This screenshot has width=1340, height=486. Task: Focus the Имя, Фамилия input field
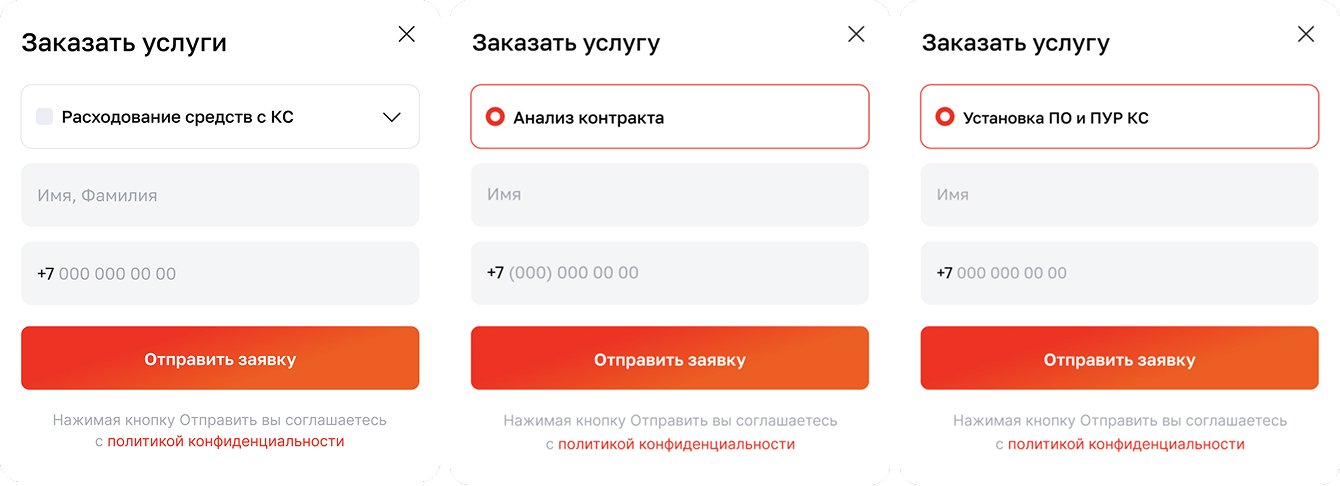tap(220, 195)
